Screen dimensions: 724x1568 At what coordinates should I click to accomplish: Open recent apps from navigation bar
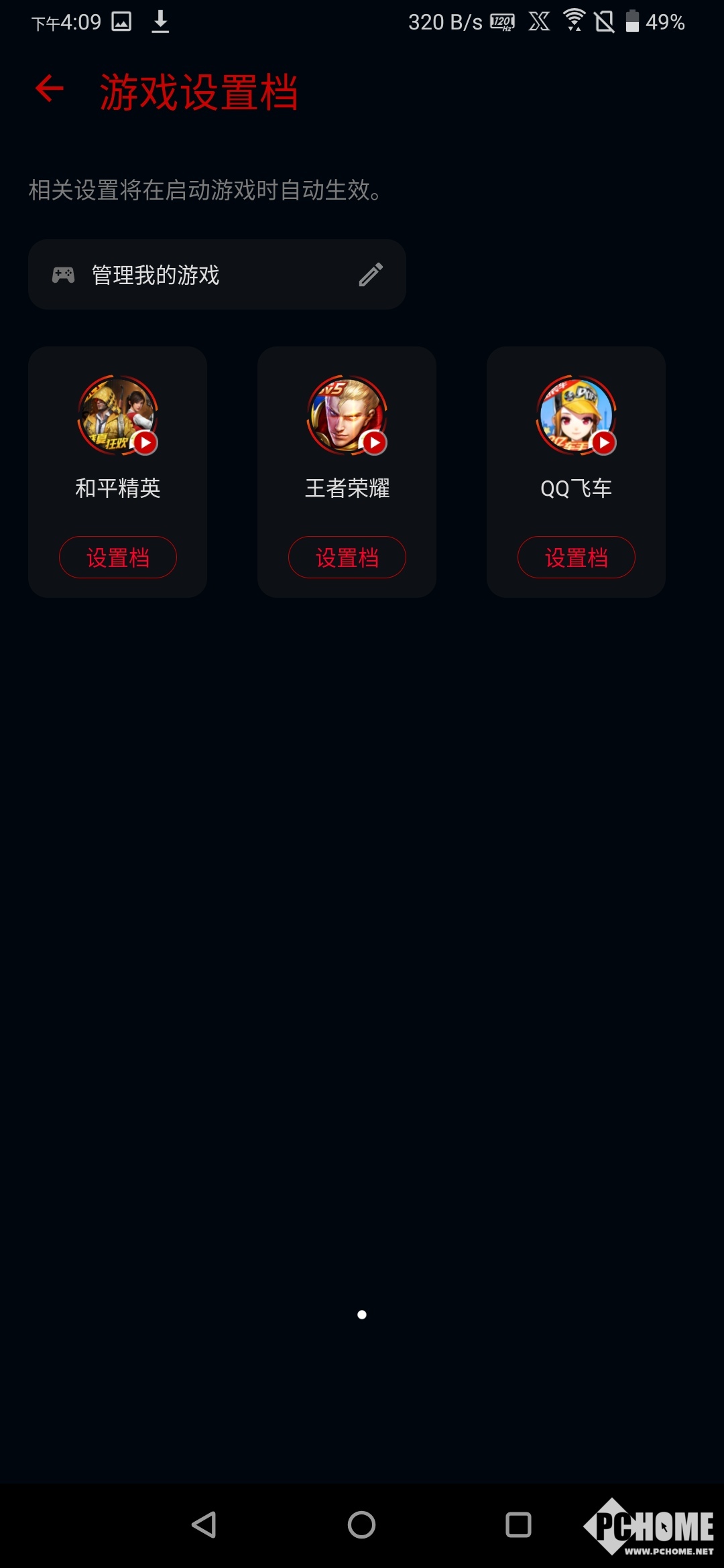[518, 1524]
